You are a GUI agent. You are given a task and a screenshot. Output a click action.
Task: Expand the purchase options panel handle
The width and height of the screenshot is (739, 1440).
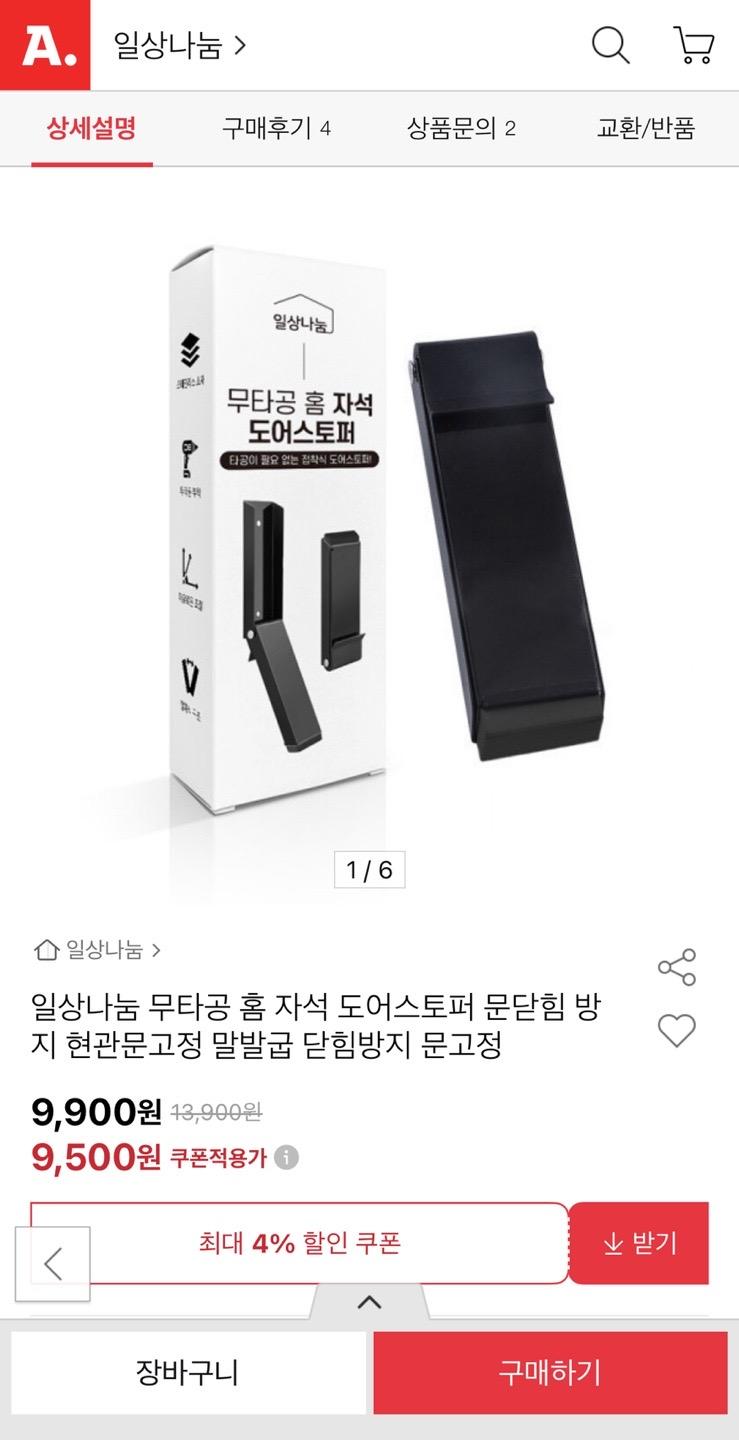(x=369, y=1301)
